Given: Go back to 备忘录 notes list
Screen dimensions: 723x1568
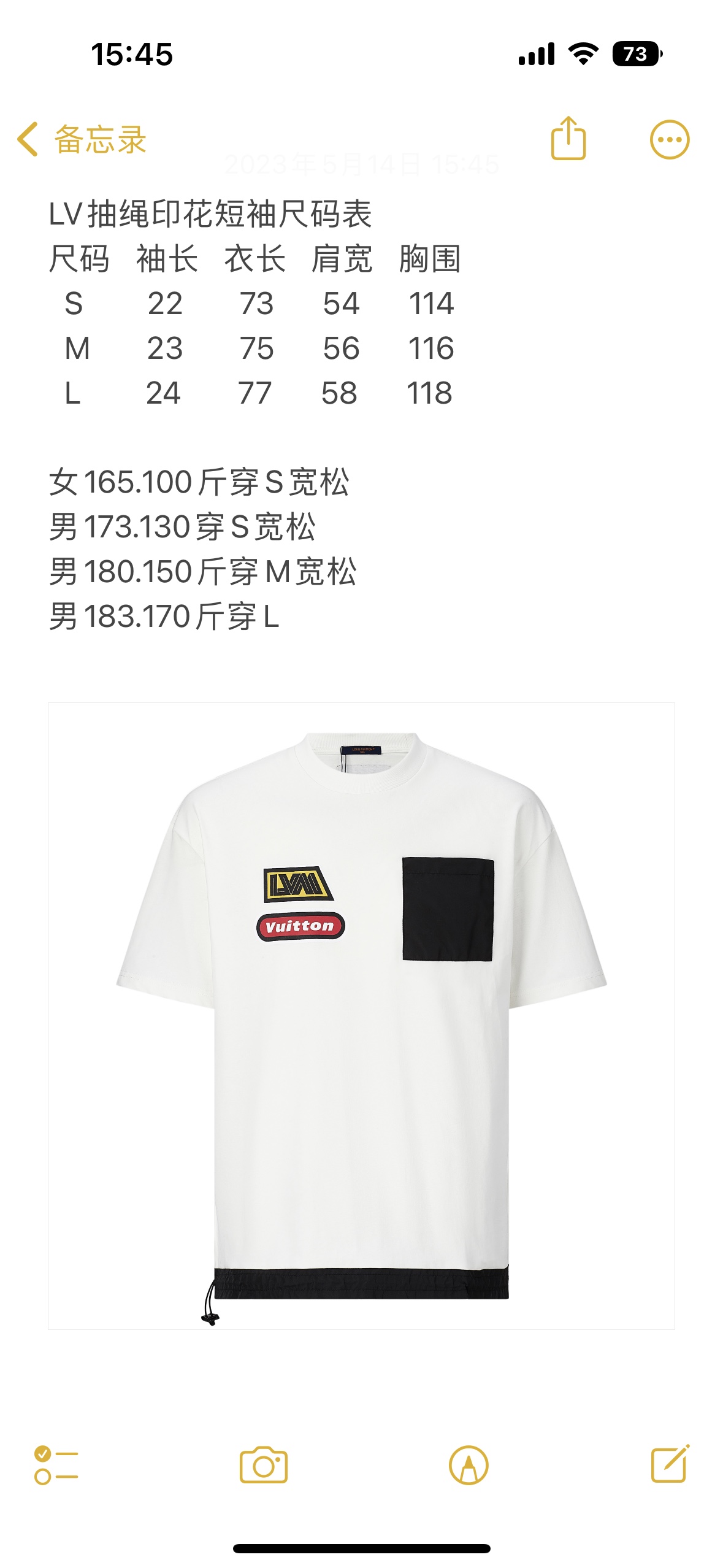Looking at the screenshot, I should click(82, 140).
